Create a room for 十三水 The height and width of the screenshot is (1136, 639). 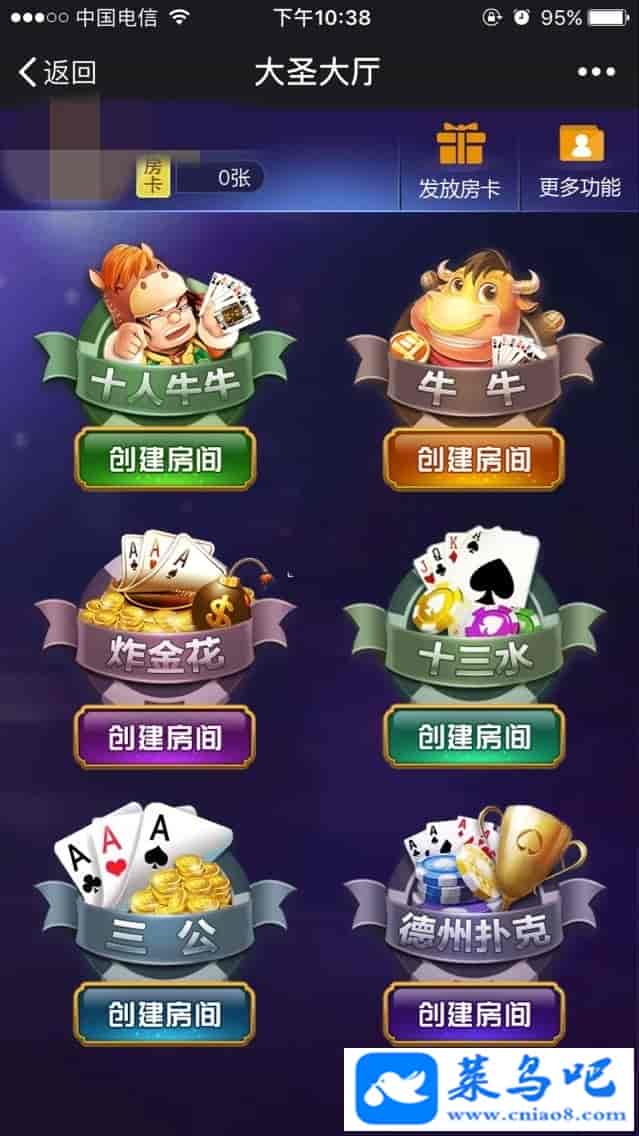[x=474, y=737]
